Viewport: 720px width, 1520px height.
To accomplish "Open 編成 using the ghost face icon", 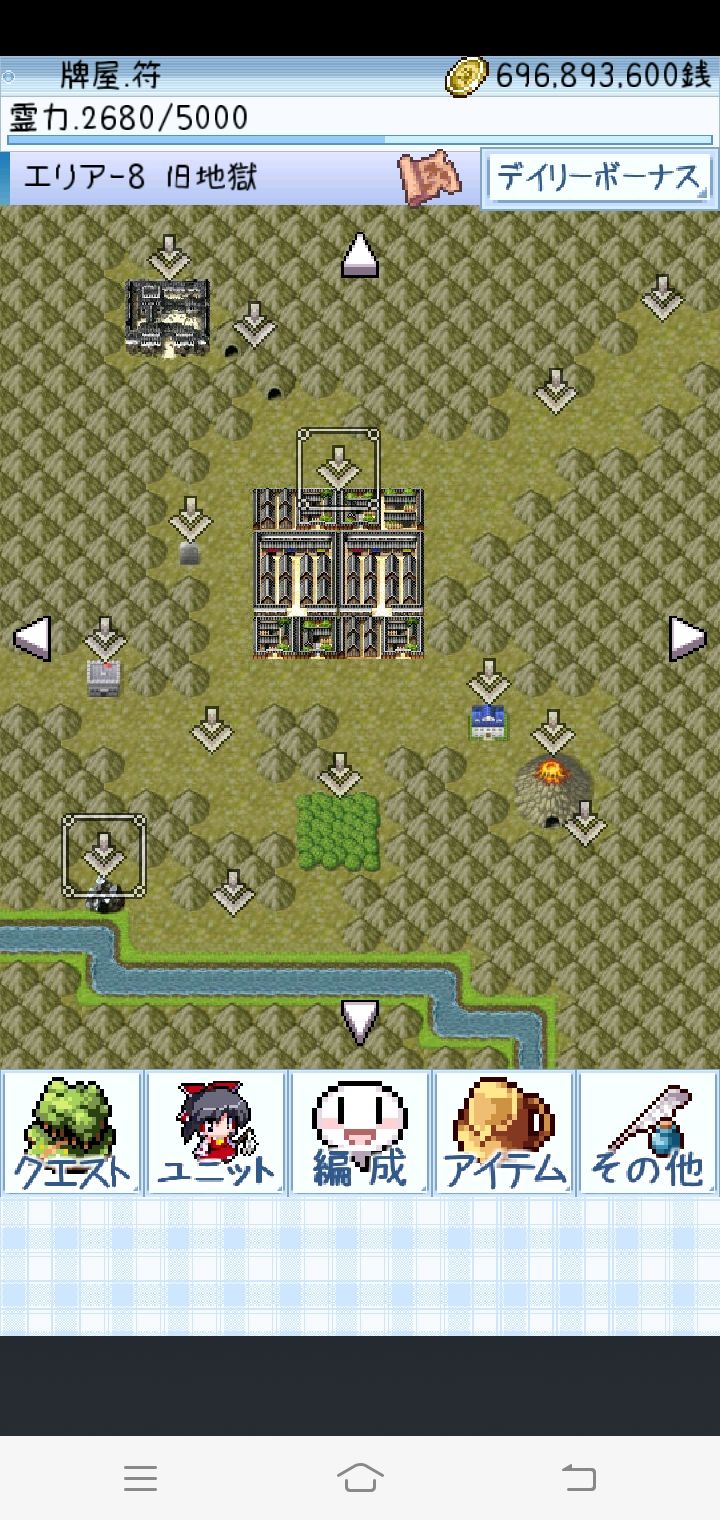I will [360, 1130].
